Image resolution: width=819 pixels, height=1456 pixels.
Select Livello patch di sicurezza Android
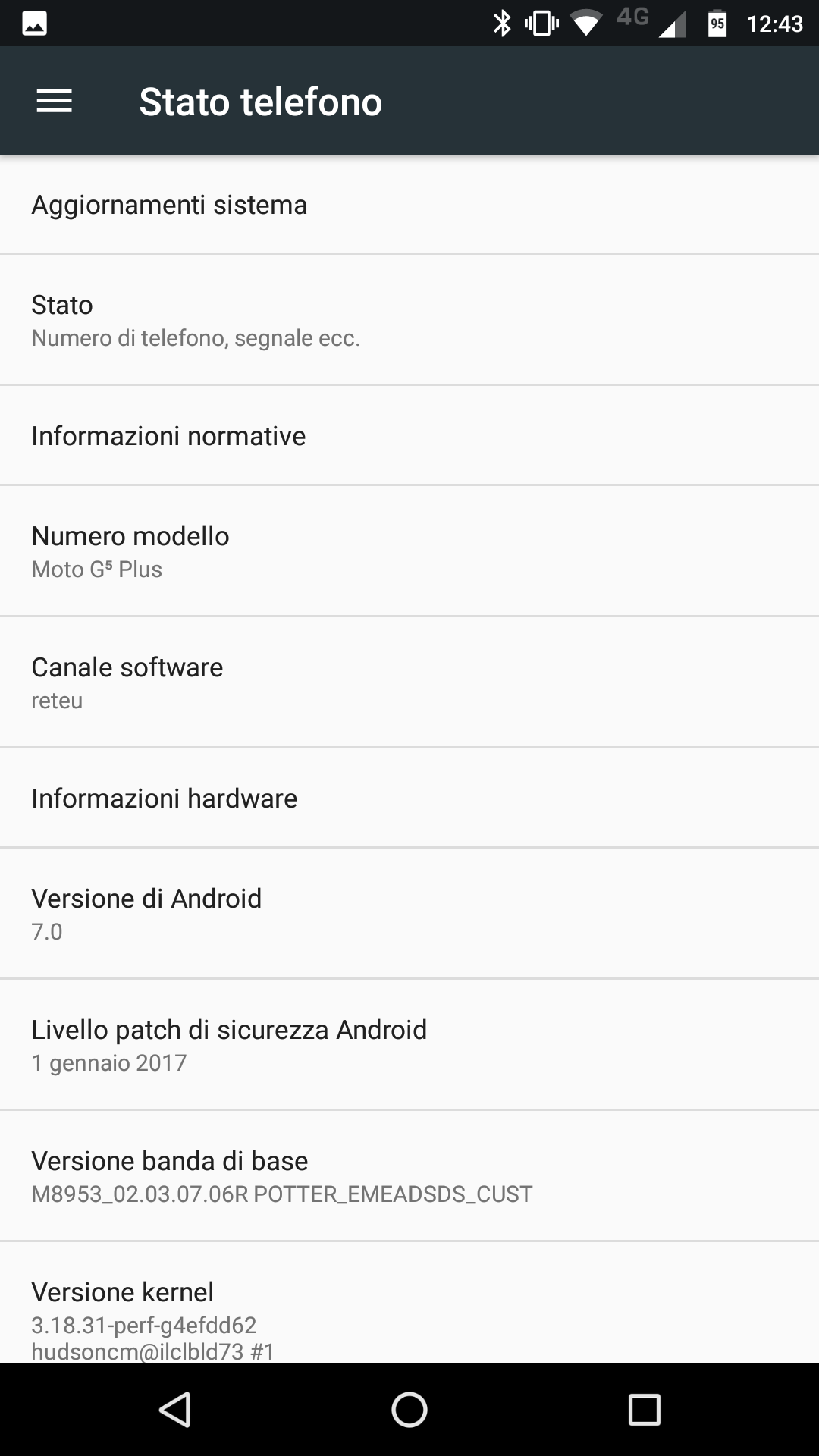point(409,1045)
